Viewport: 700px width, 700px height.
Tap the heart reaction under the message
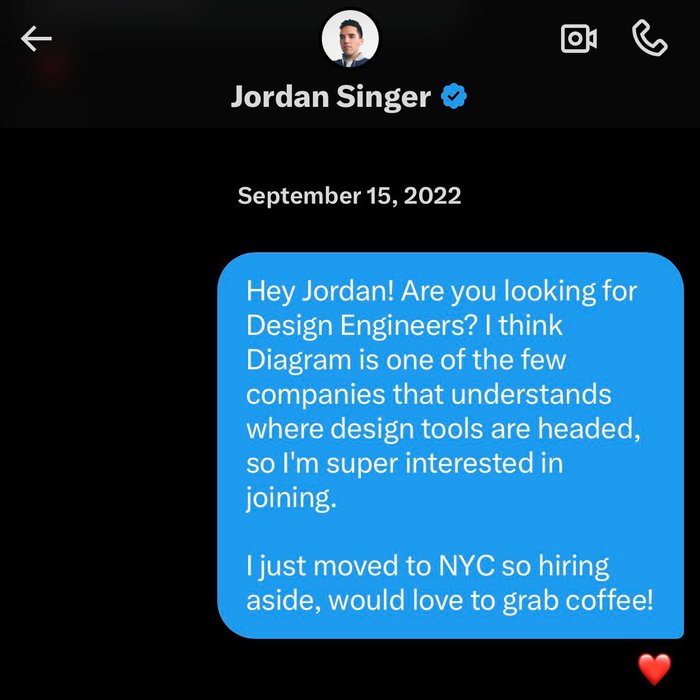654,666
